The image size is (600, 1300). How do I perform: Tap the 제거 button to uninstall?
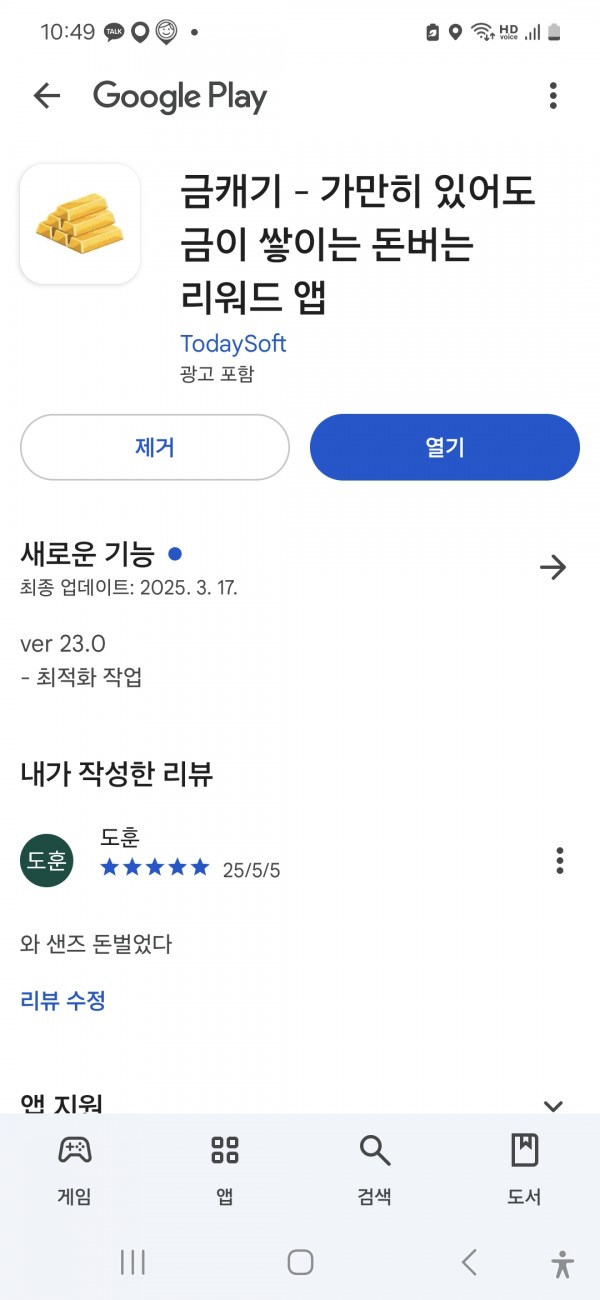pos(155,448)
